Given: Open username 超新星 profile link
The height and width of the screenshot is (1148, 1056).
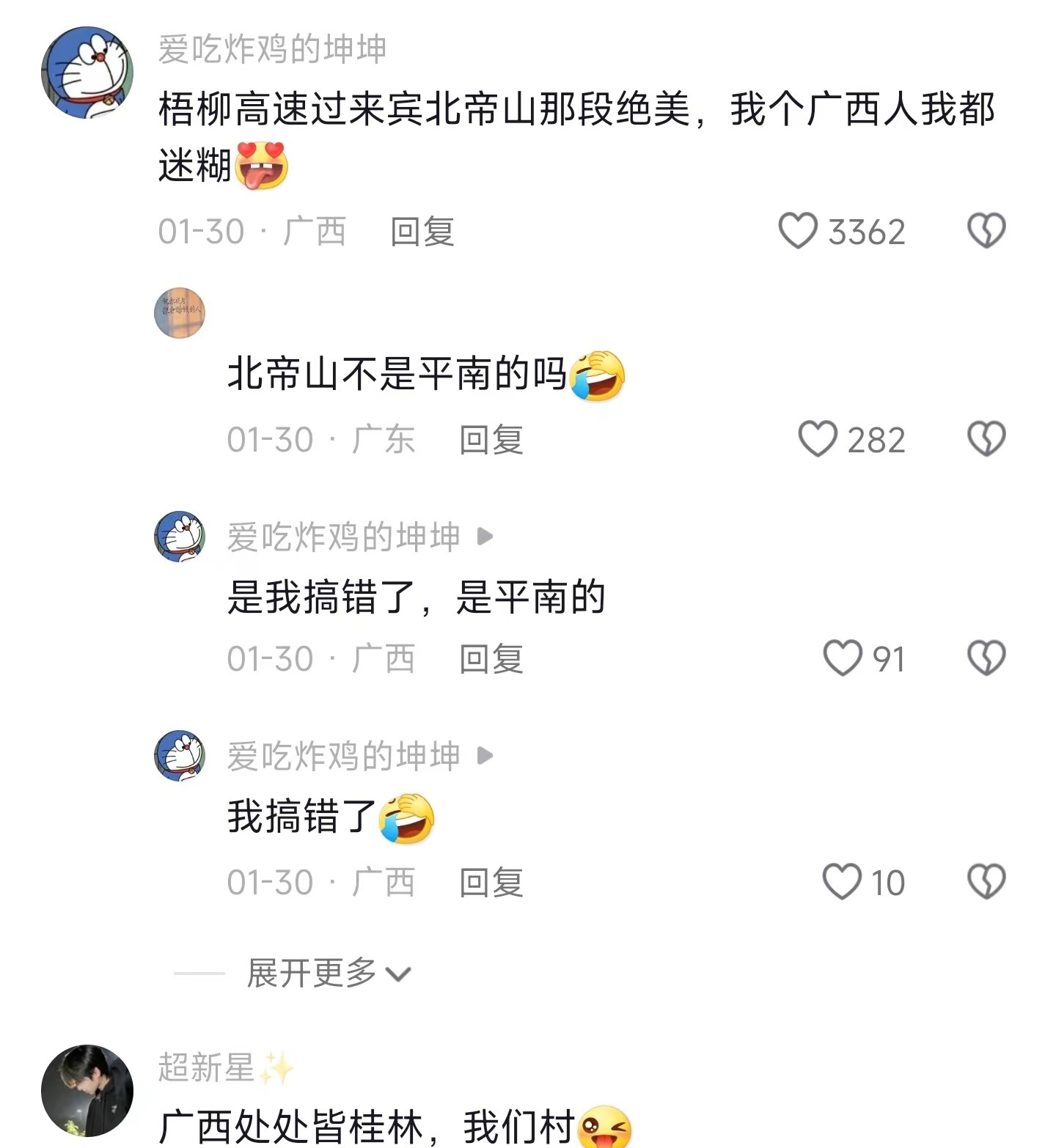Looking at the screenshot, I should [x=207, y=1067].
